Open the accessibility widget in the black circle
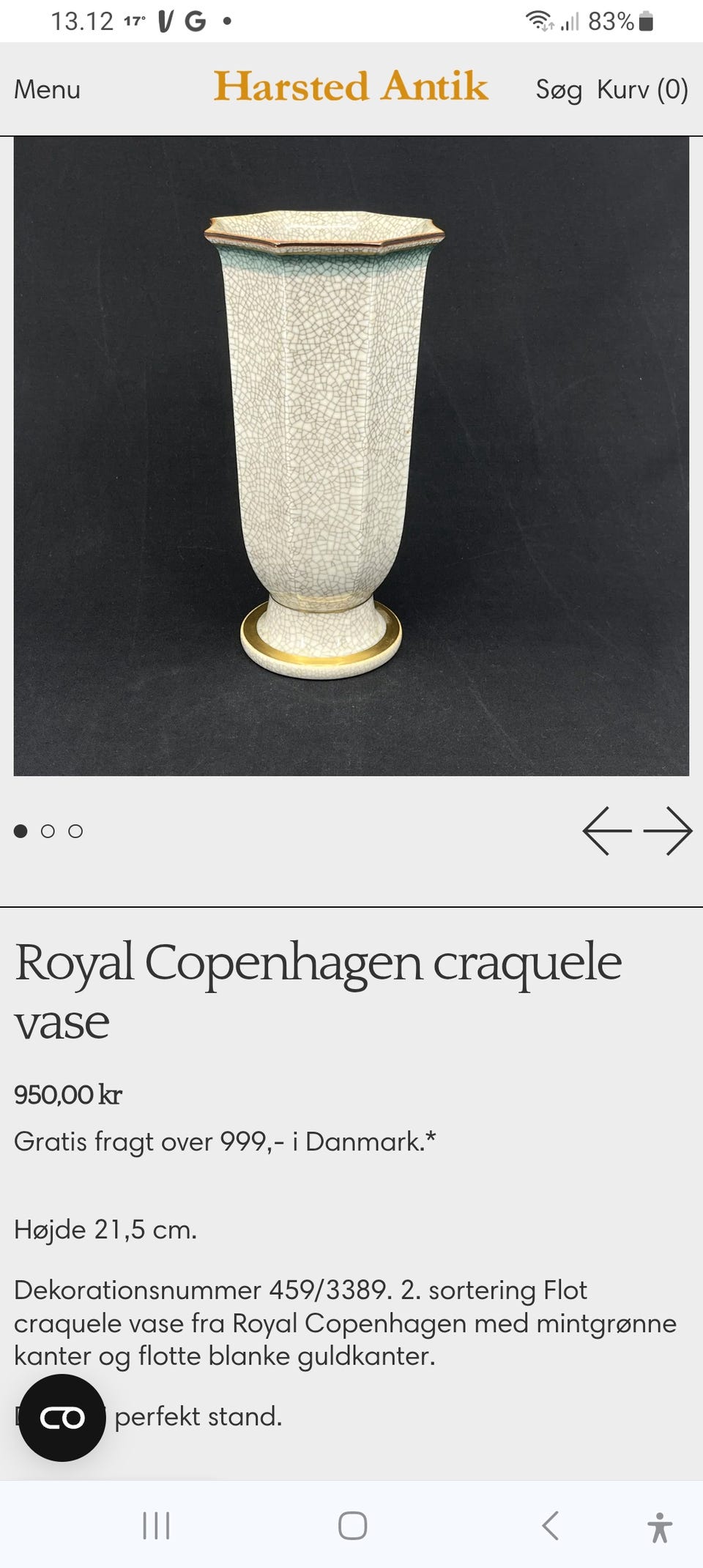 (x=62, y=1416)
